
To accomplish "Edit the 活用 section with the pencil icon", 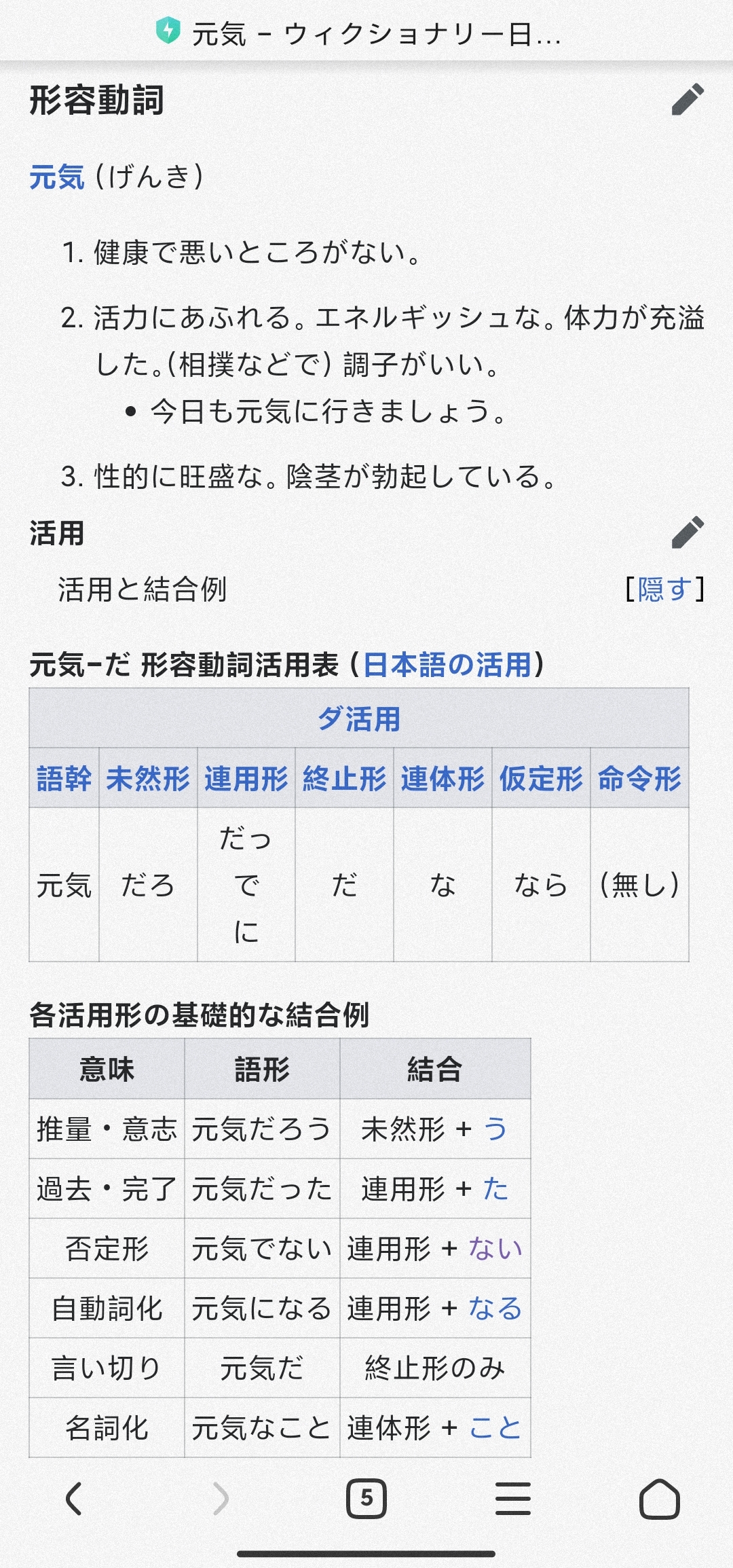I will coord(688,532).
